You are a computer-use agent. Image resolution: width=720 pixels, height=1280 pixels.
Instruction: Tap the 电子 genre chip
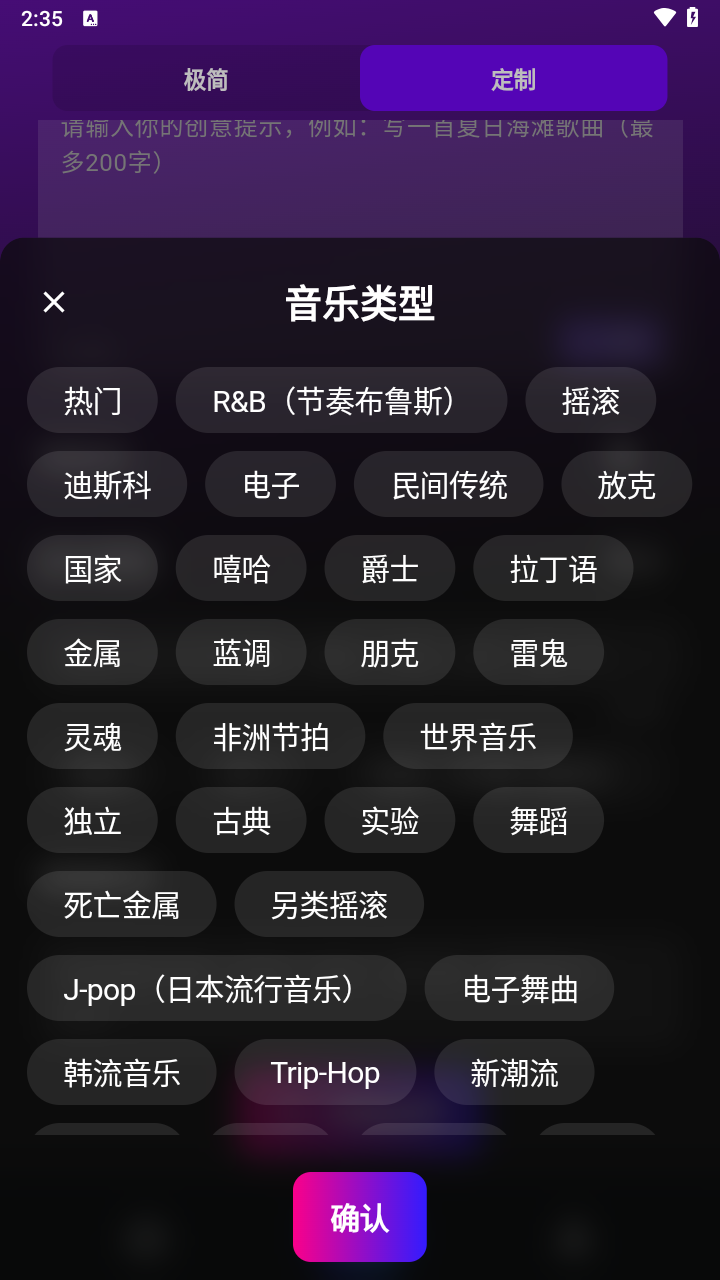(270, 484)
